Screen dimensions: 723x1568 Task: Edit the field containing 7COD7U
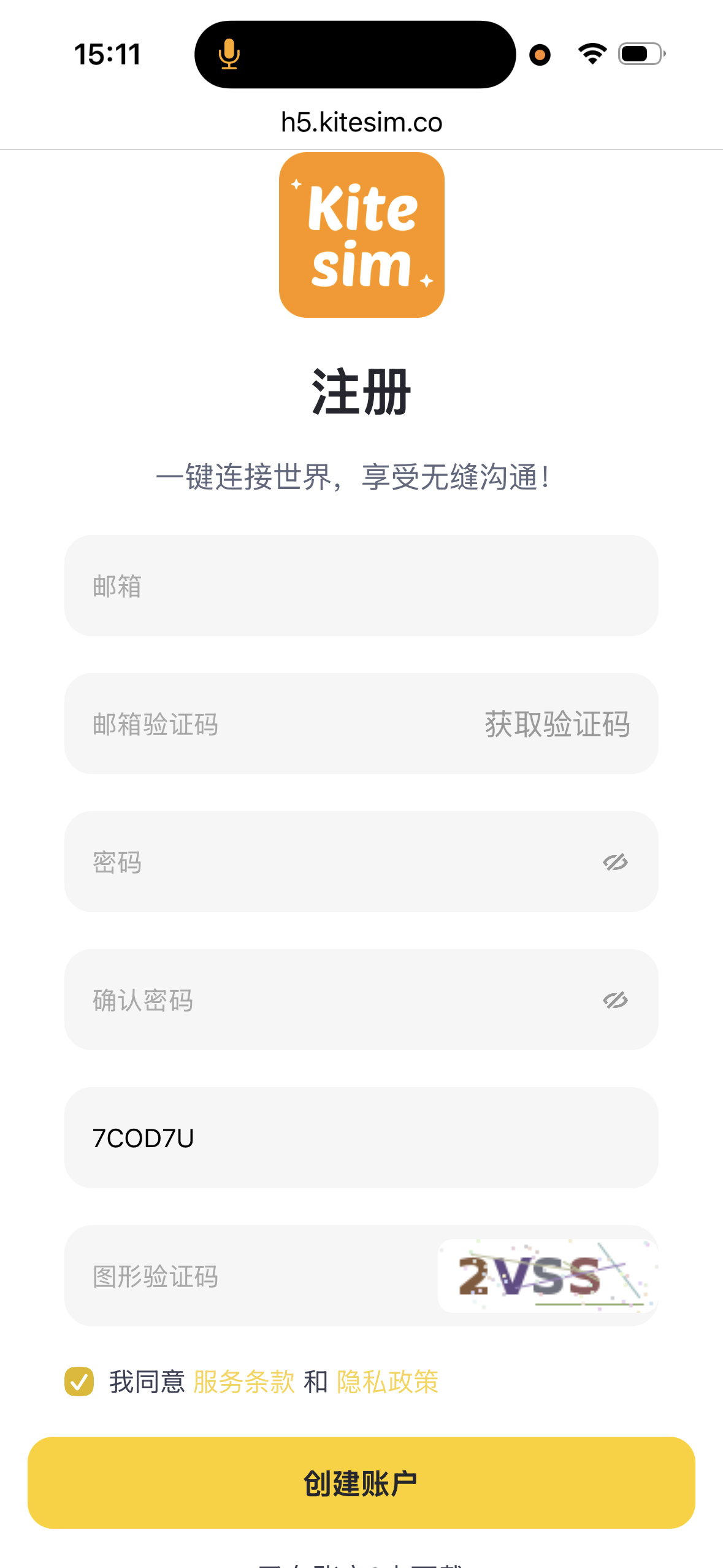coord(361,1138)
